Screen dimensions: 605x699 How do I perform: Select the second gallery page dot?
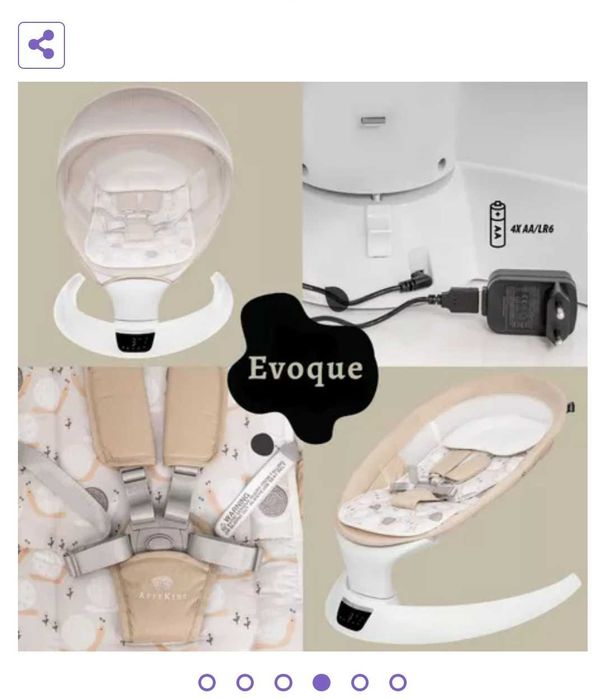pyautogui.click(x=245, y=683)
